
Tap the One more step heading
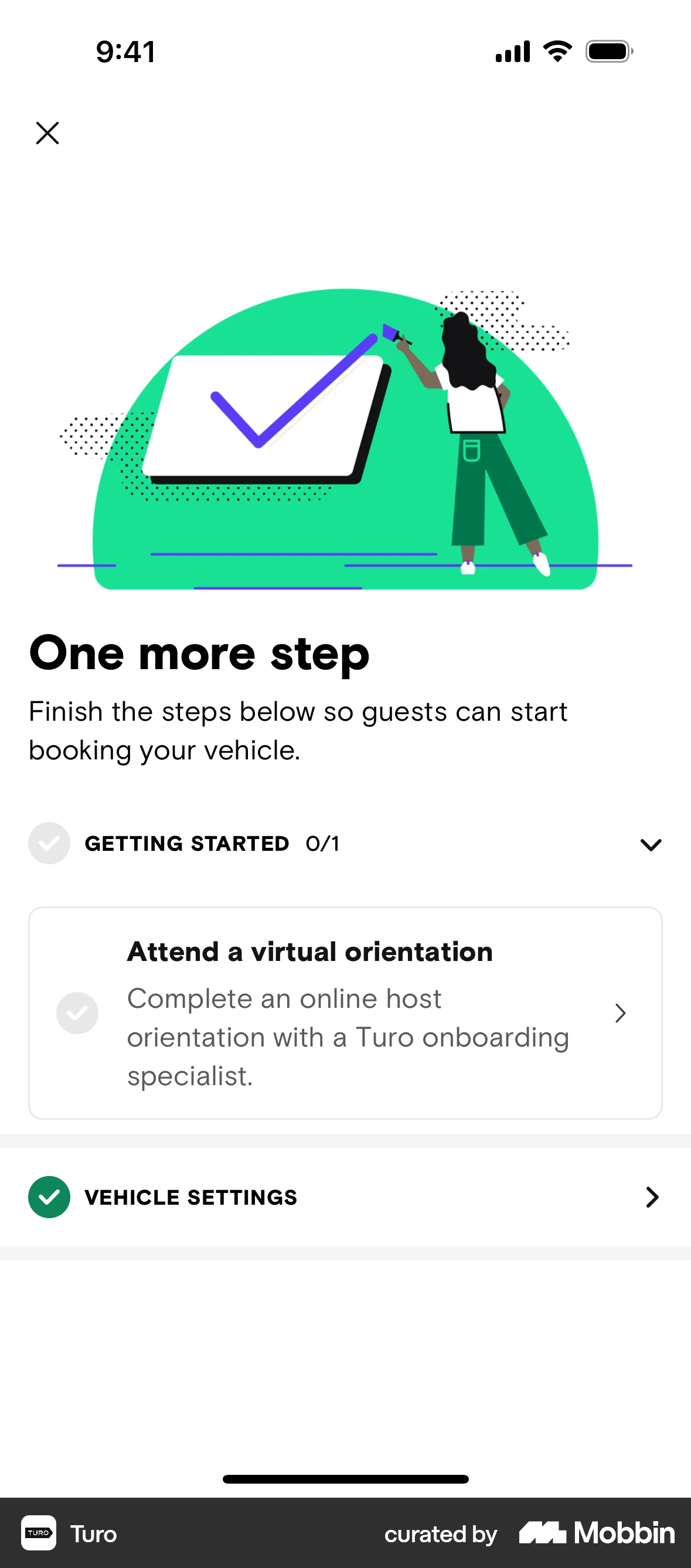click(199, 652)
